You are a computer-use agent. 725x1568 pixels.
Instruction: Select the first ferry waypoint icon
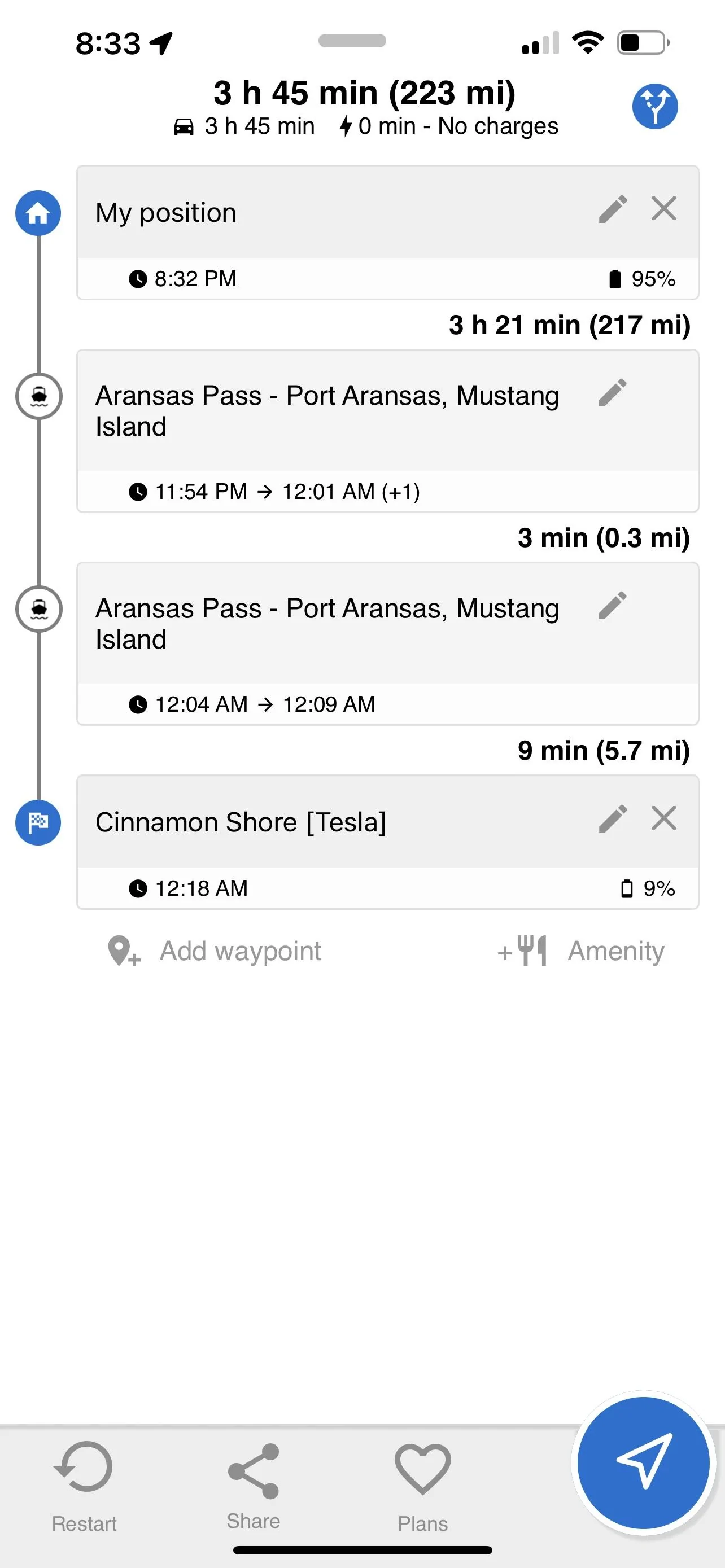tap(38, 396)
